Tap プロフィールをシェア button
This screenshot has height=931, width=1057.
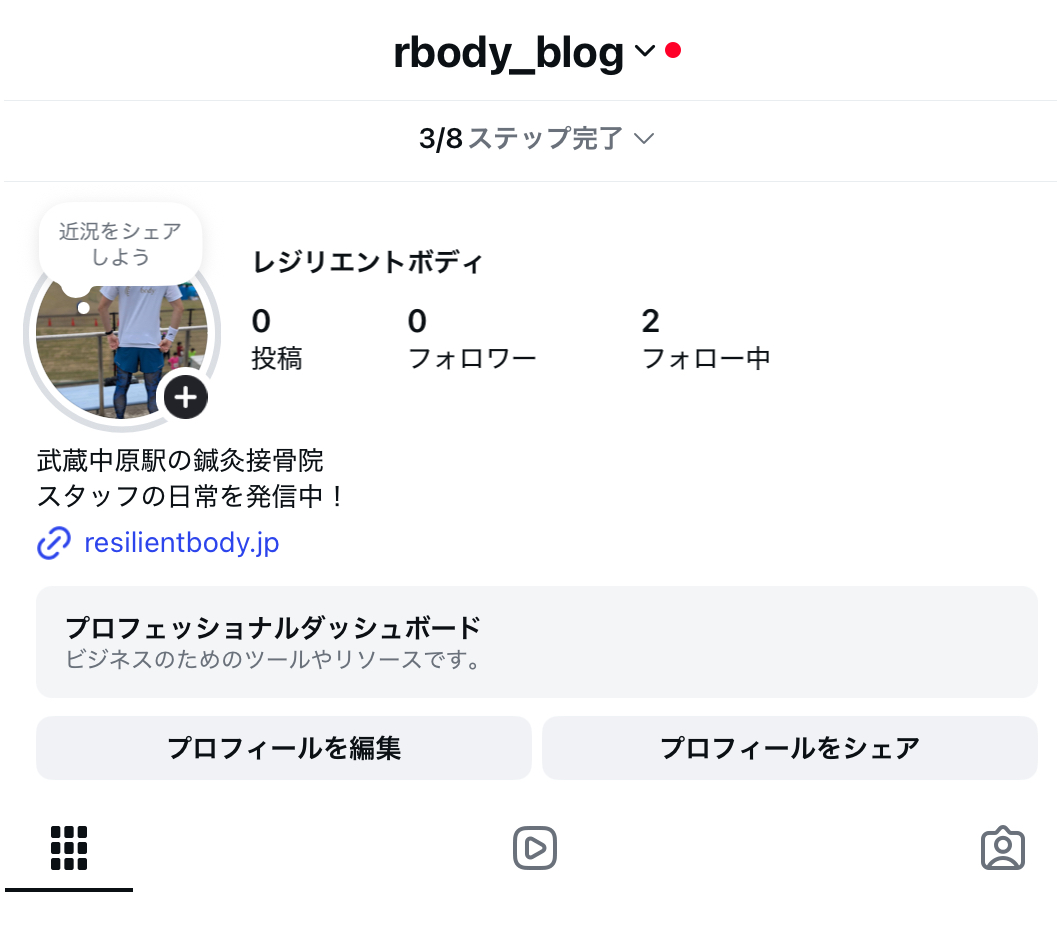[789, 748]
